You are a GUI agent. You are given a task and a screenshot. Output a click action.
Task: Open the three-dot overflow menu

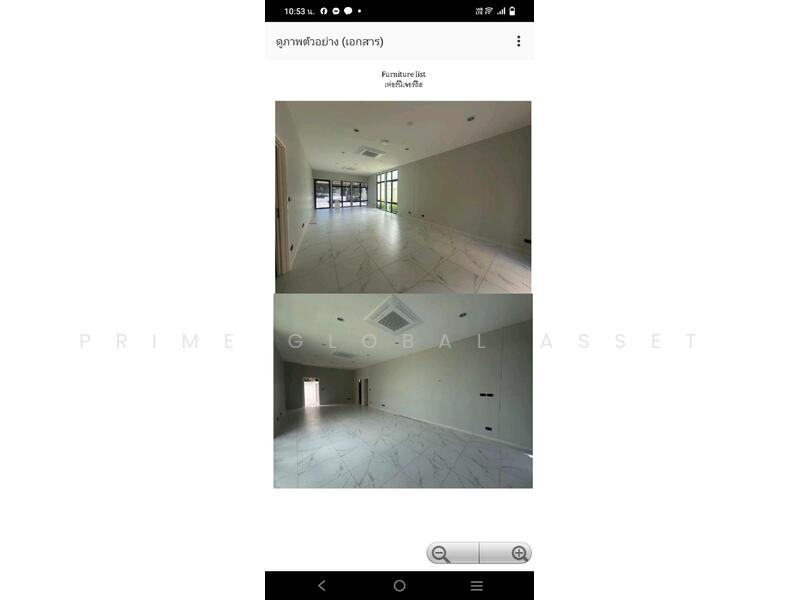(x=518, y=41)
